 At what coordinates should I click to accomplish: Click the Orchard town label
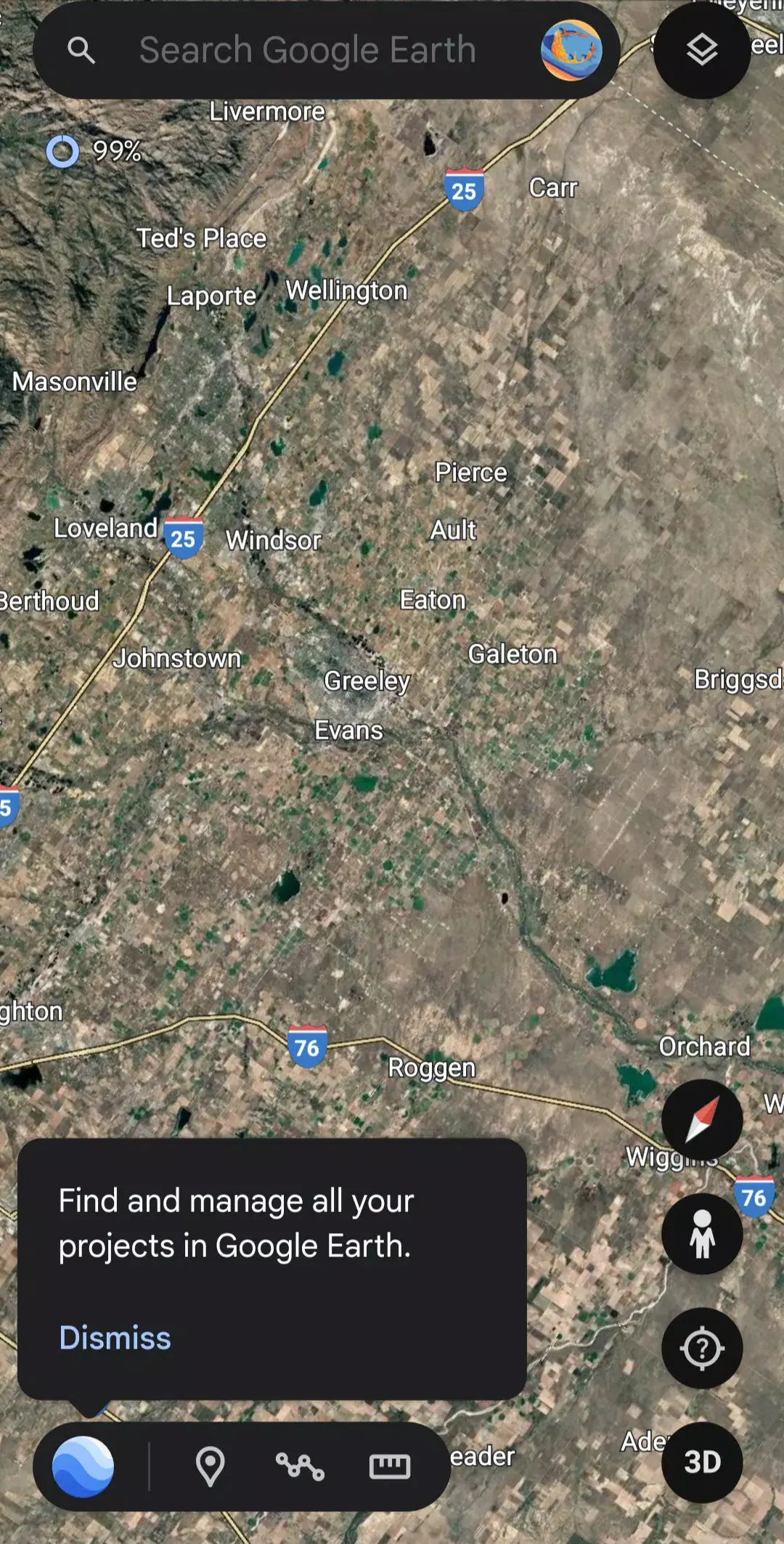(706, 1046)
